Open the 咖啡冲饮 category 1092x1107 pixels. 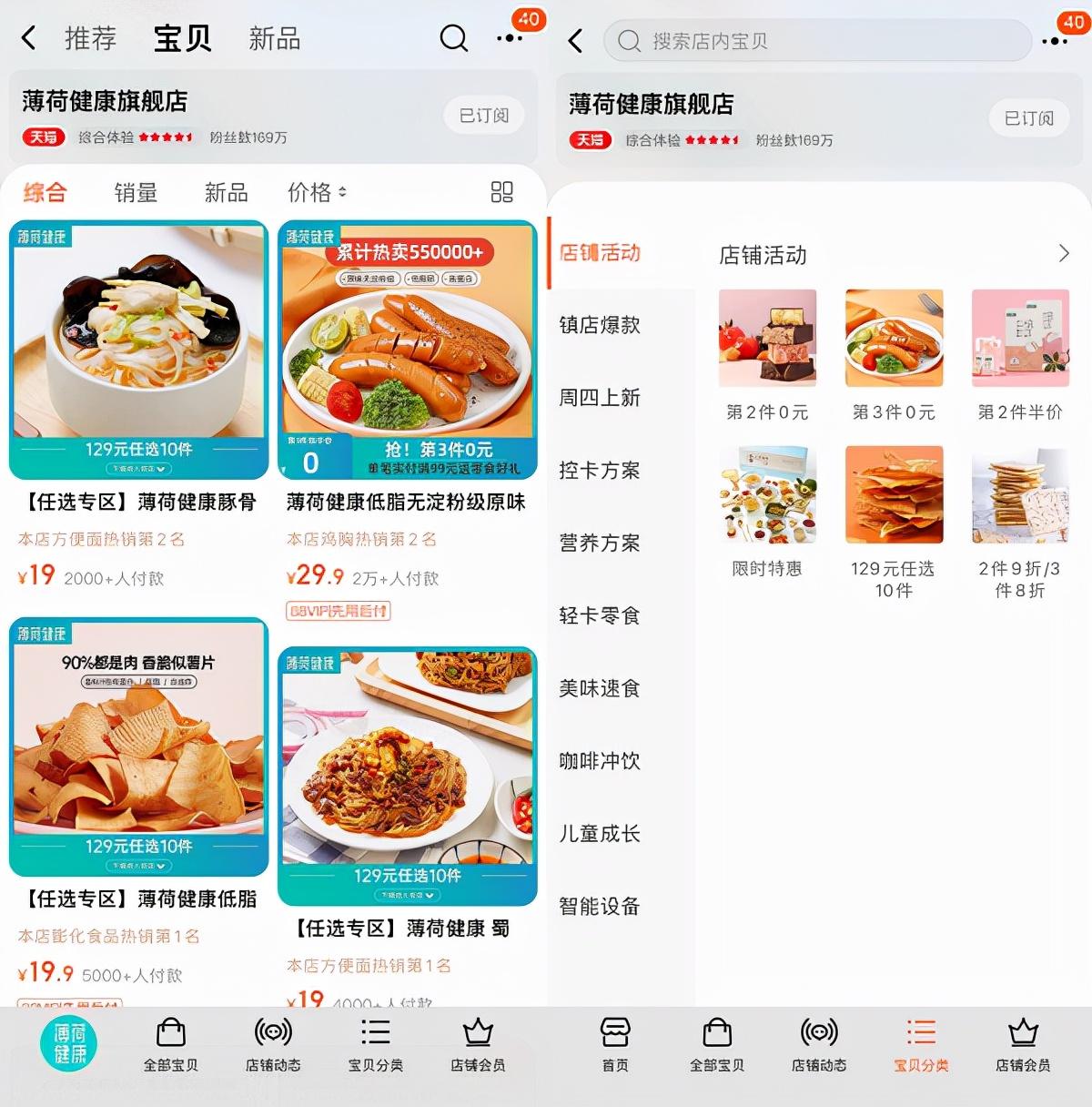600,761
